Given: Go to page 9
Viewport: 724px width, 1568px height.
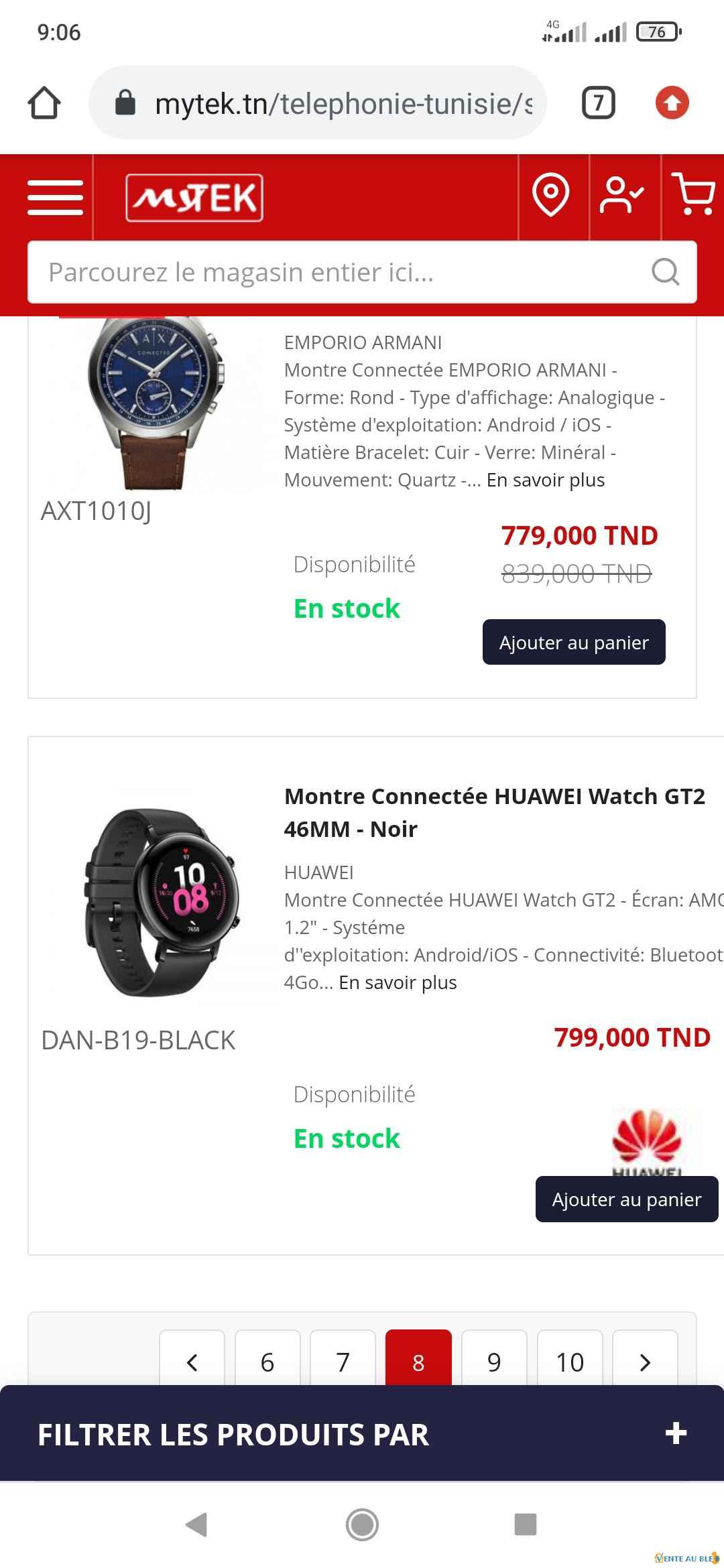Looking at the screenshot, I should pyautogui.click(x=494, y=1360).
